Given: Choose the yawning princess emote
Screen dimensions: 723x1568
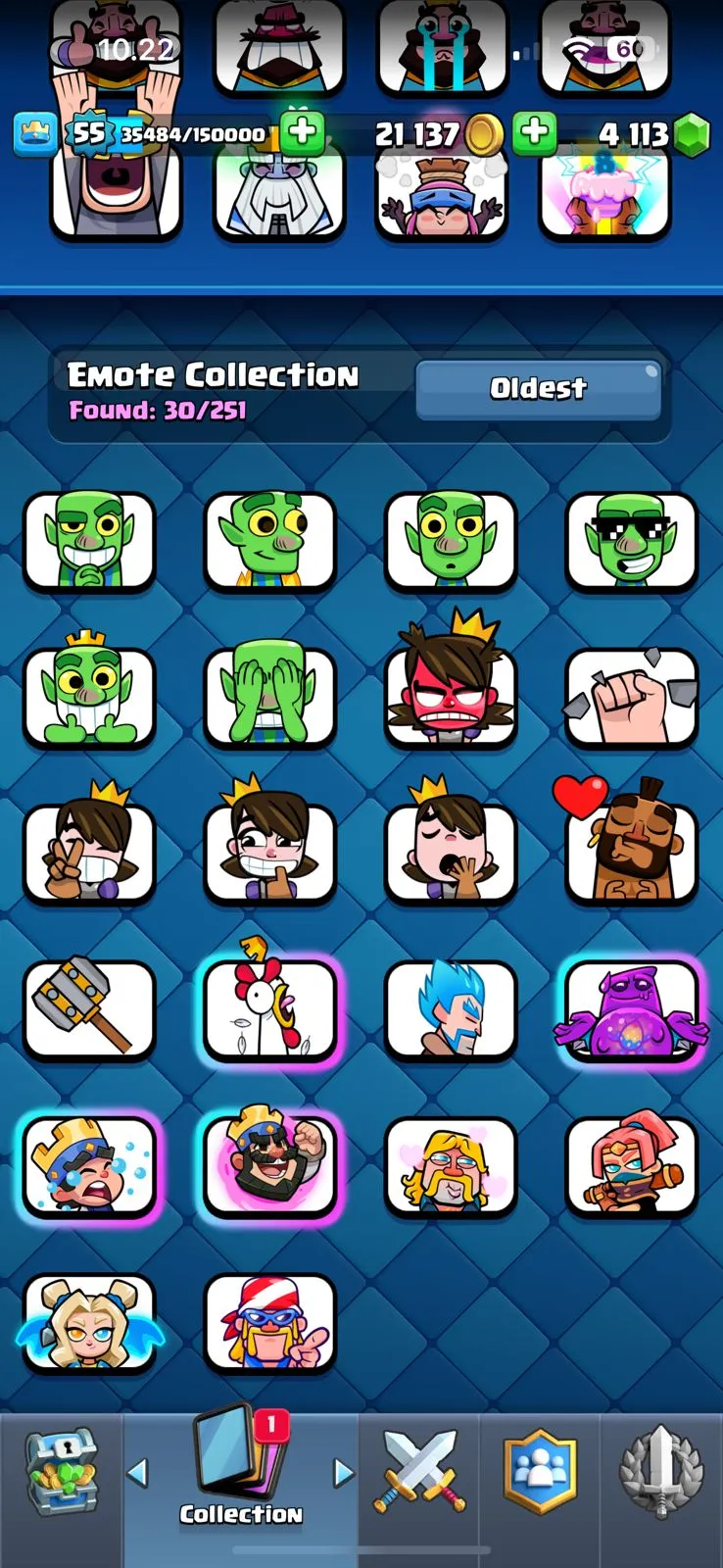Looking at the screenshot, I should point(451,851).
